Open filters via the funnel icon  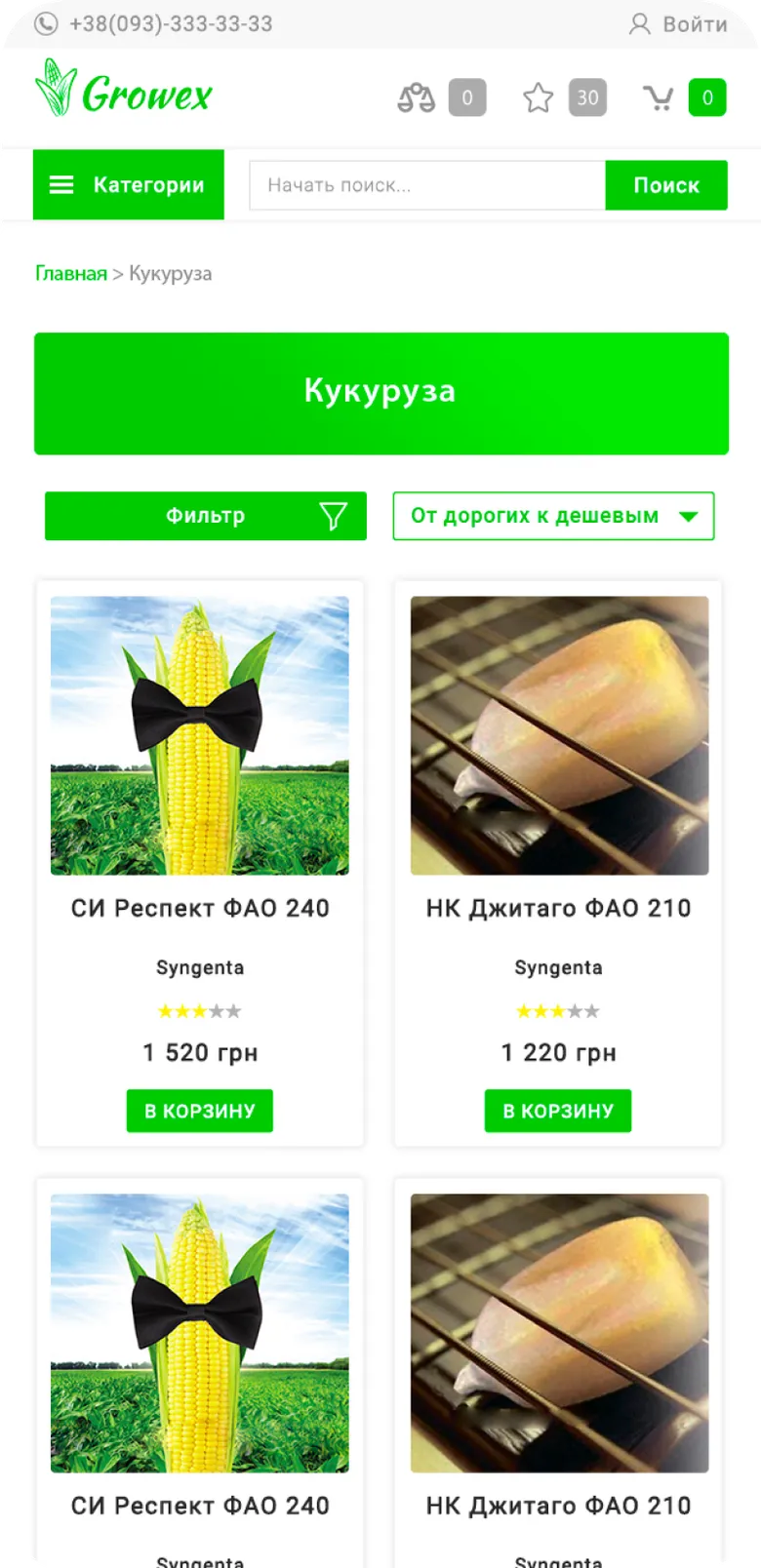coord(332,515)
